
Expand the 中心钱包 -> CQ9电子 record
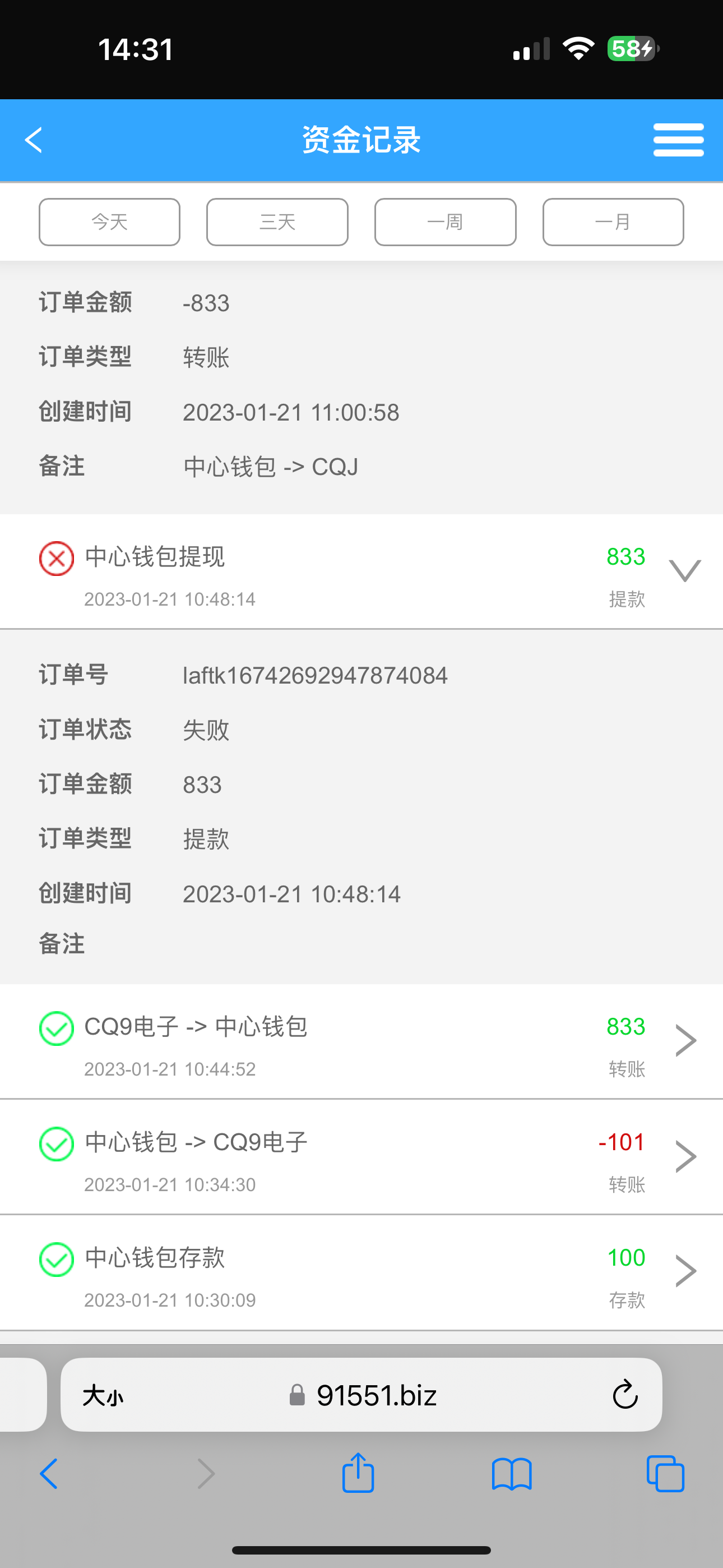[685, 1156]
